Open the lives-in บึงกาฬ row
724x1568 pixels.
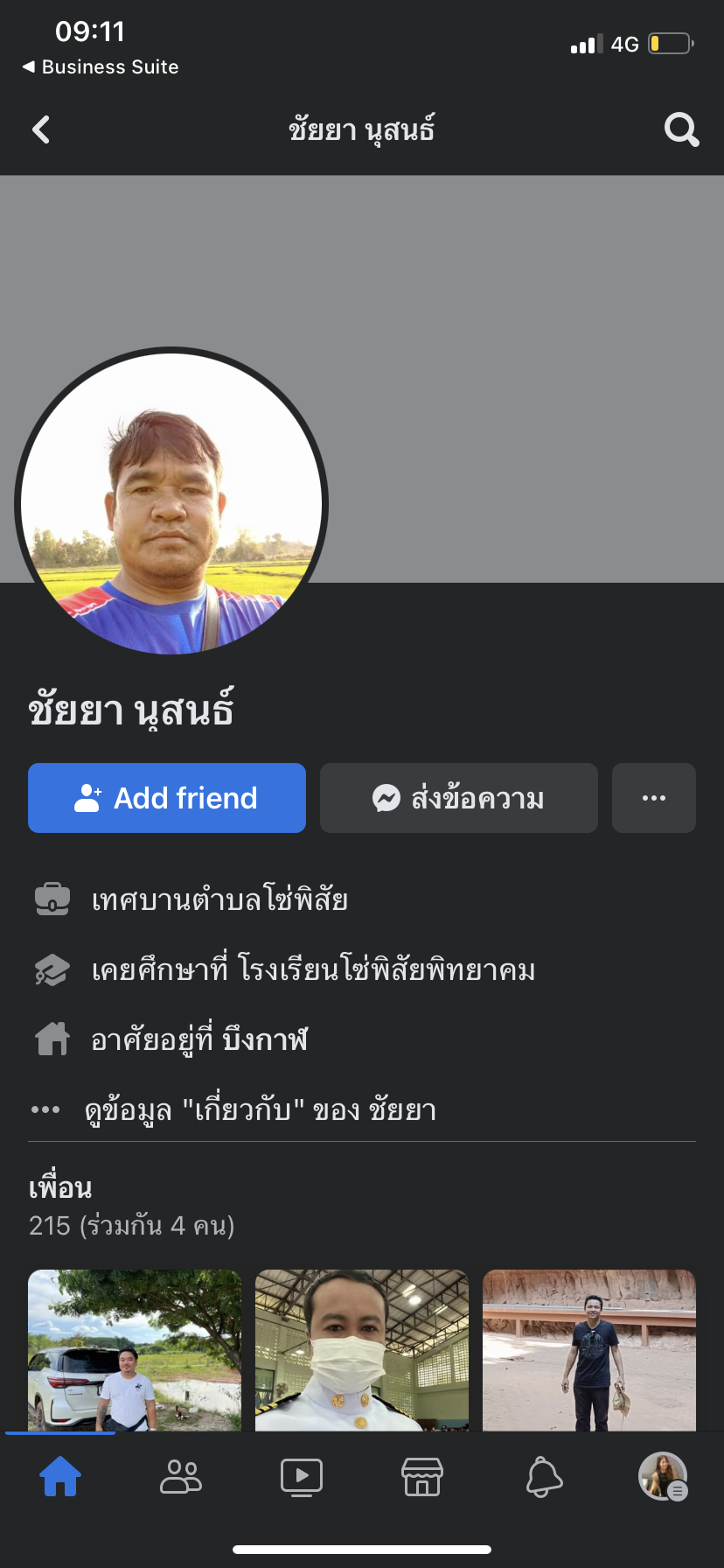coord(199,1039)
